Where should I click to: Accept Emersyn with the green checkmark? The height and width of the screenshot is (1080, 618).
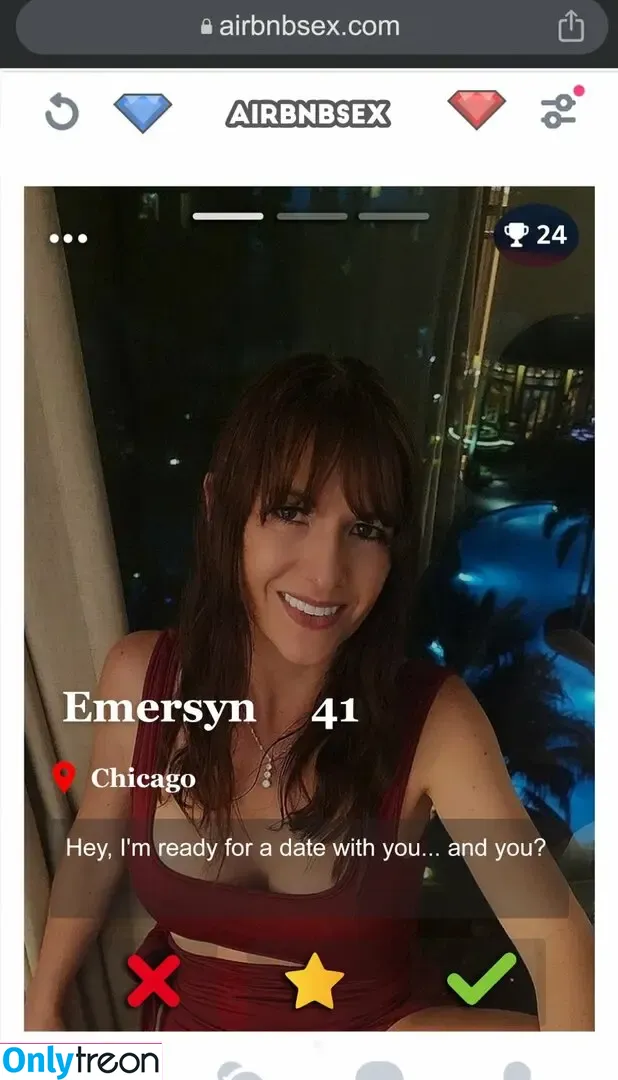tap(481, 978)
